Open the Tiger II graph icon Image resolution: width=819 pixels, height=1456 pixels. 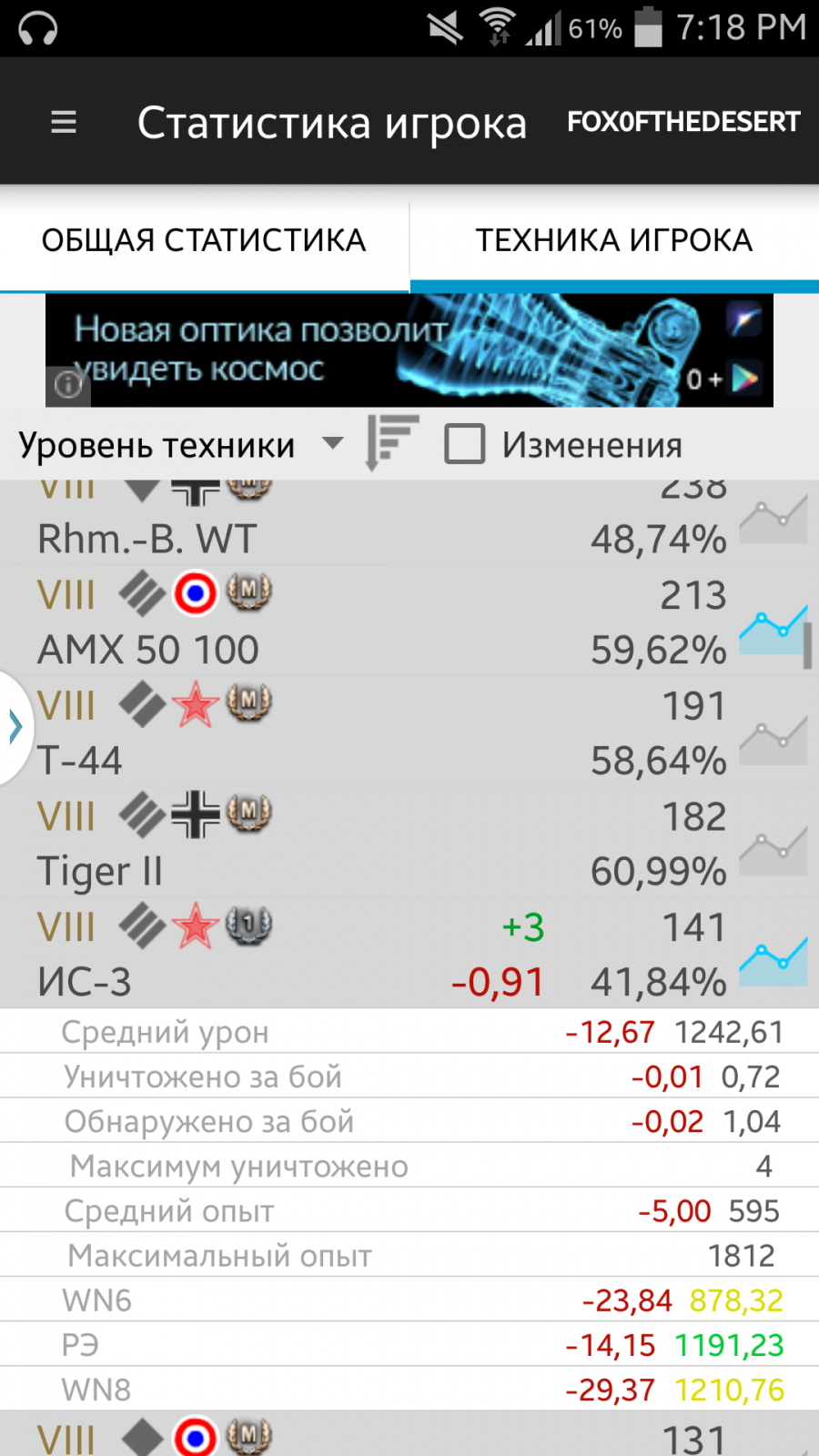pos(773,852)
